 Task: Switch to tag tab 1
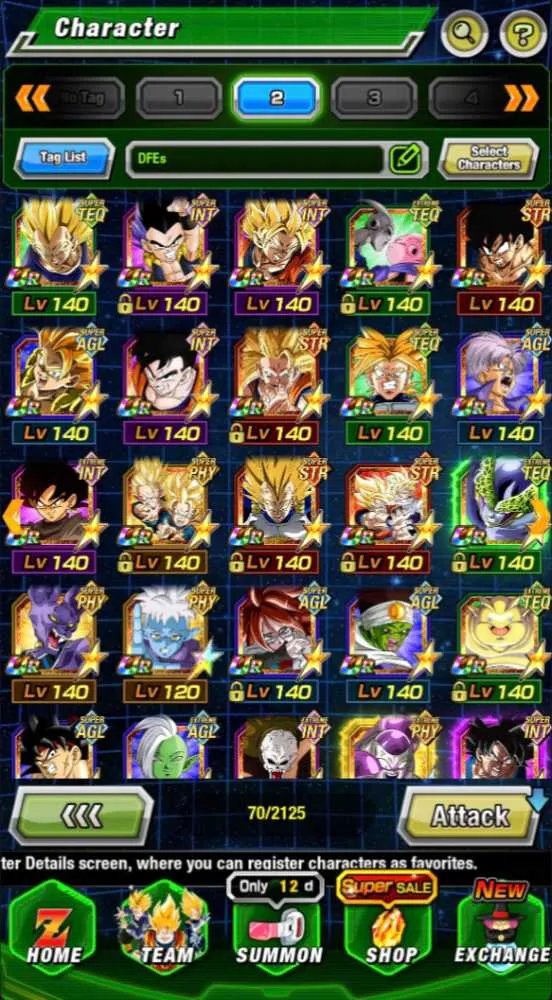coord(179,98)
